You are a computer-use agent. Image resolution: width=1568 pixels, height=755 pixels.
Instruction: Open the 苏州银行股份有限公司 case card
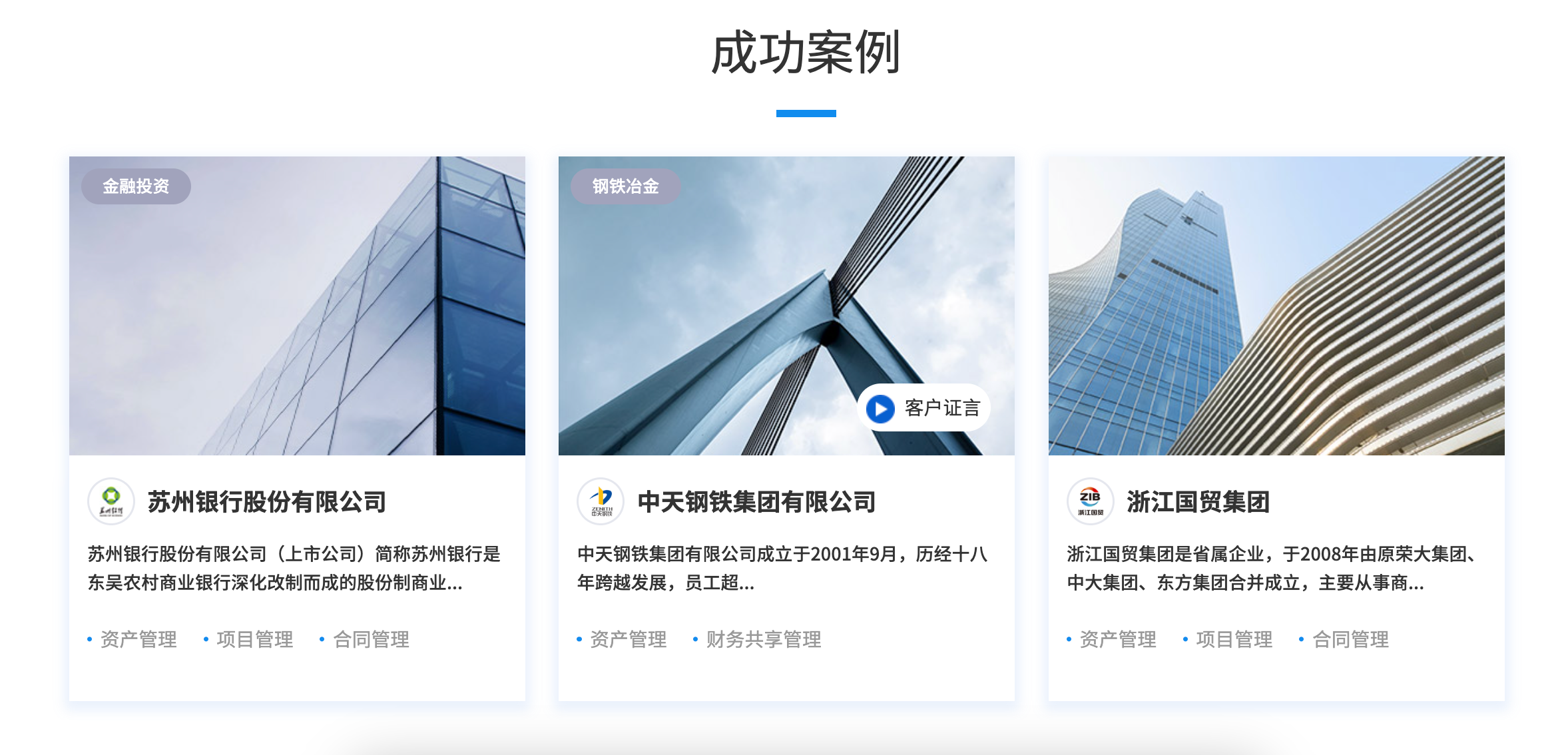266,502
